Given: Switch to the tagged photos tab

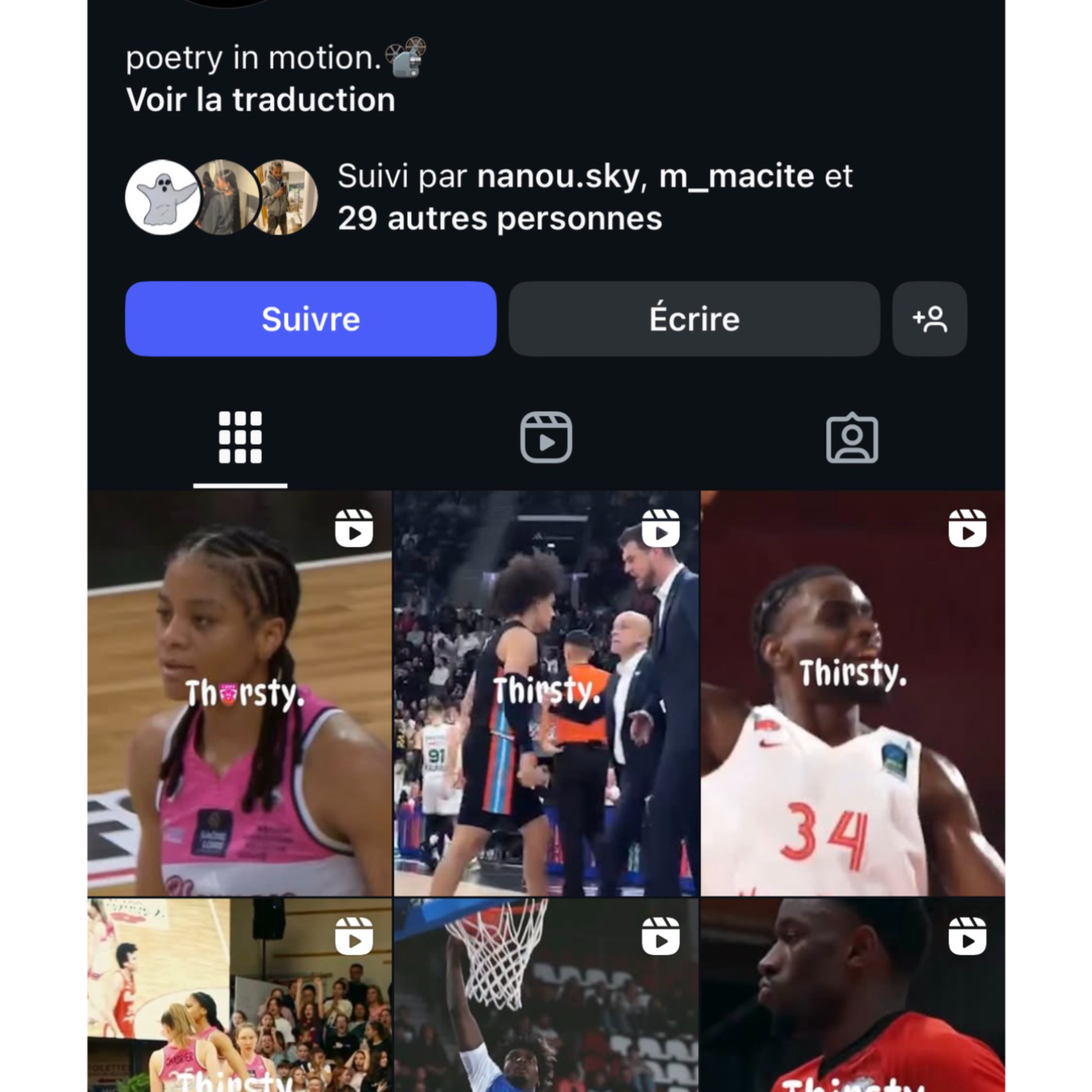Looking at the screenshot, I should pyautogui.click(x=852, y=438).
